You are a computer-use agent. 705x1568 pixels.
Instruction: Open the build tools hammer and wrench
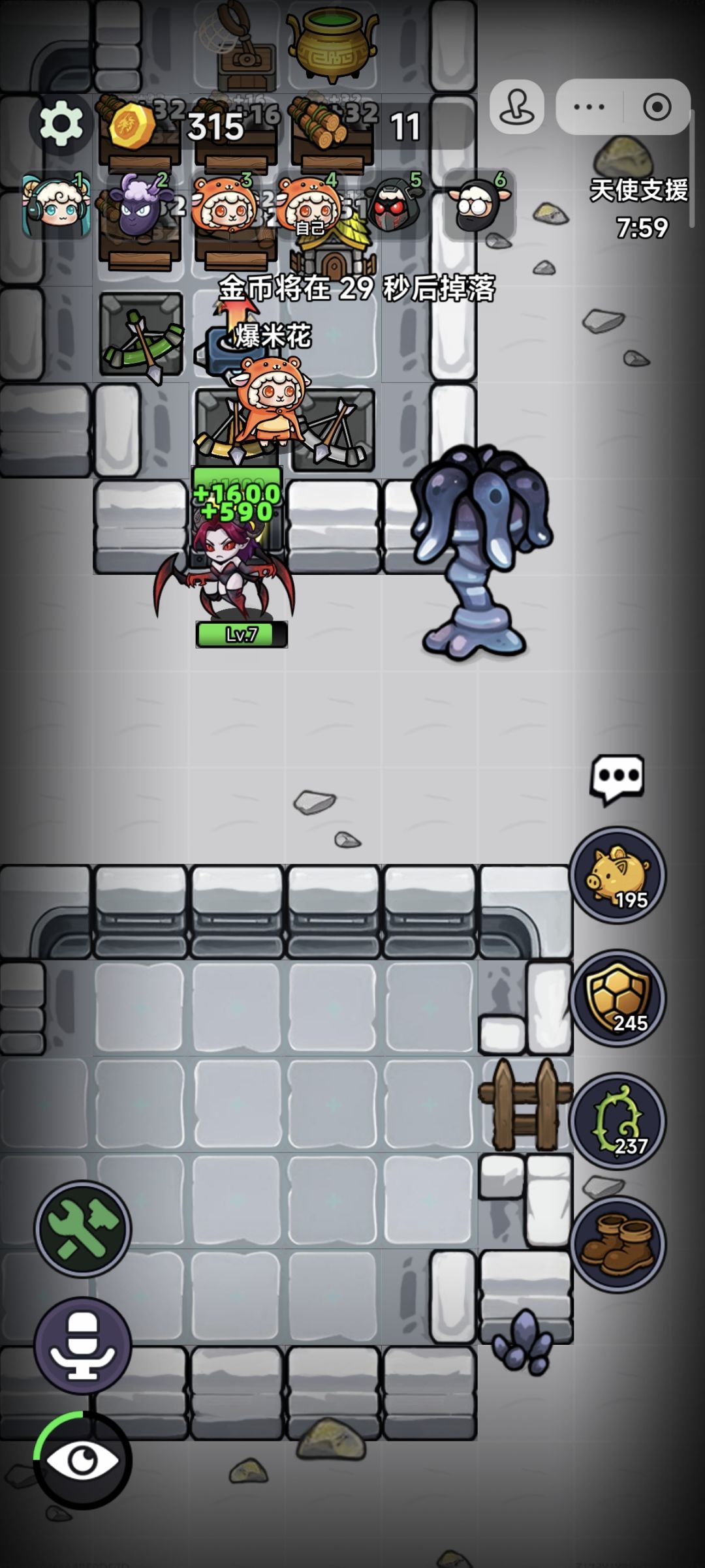(83, 1229)
